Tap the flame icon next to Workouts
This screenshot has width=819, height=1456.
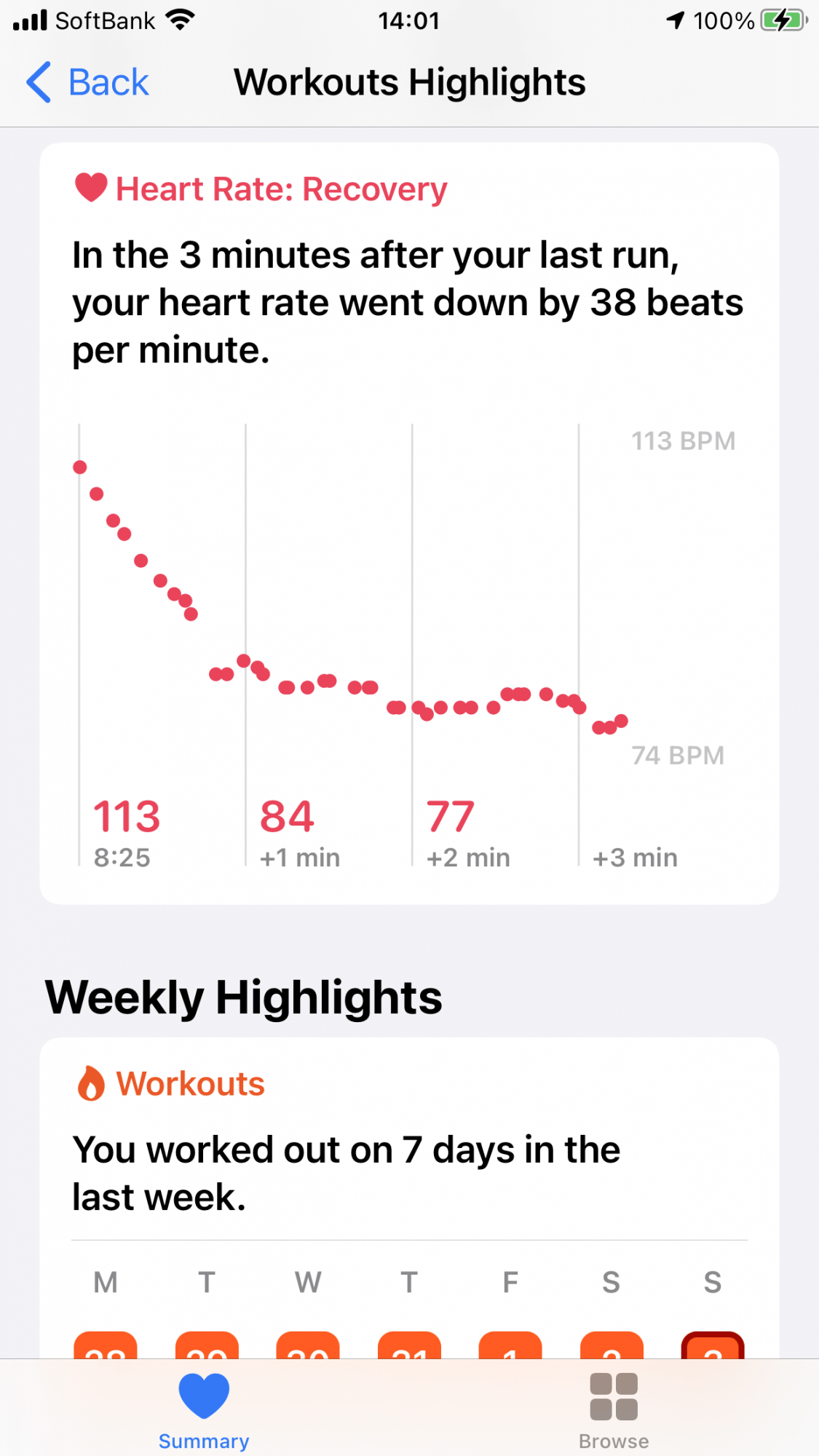coord(92,1083)
